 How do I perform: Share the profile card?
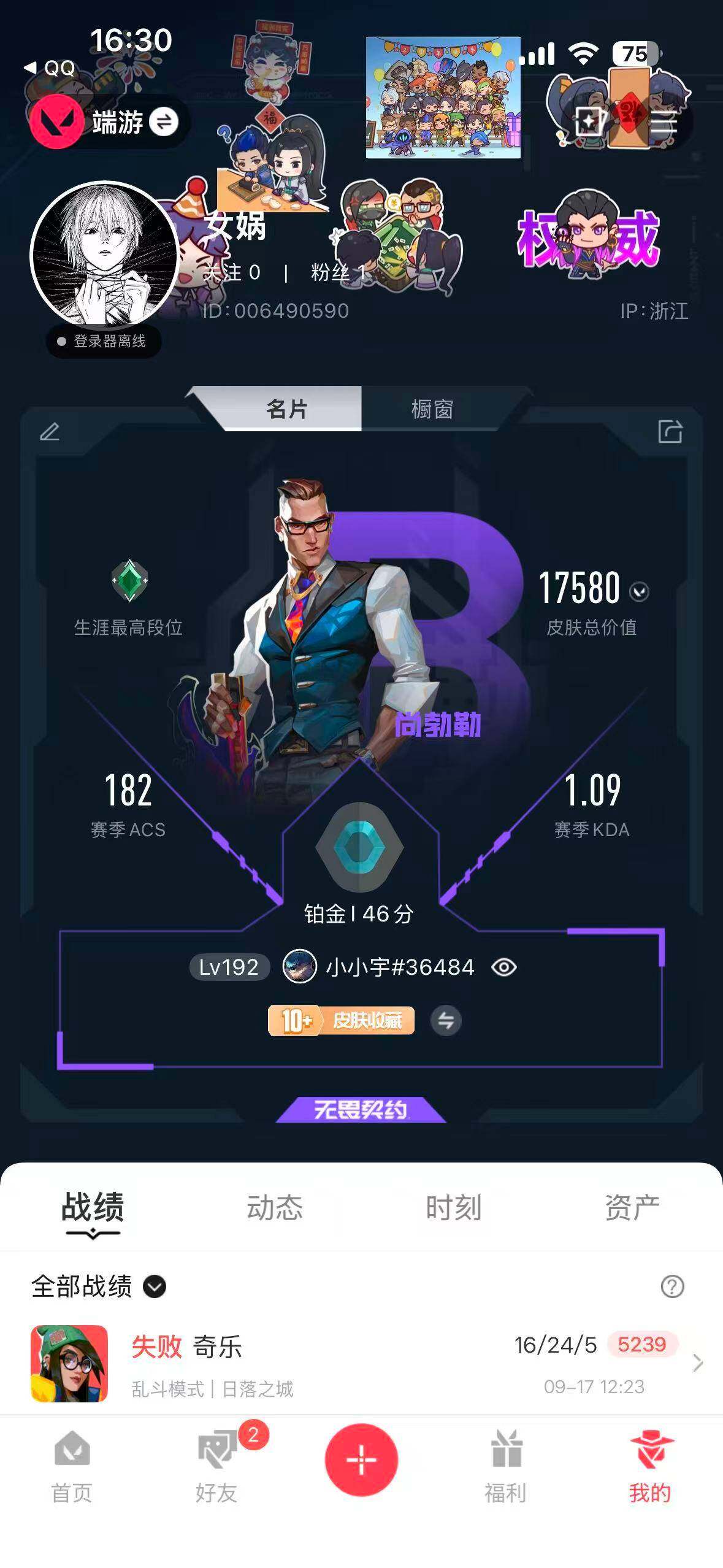tap(670, 431)
